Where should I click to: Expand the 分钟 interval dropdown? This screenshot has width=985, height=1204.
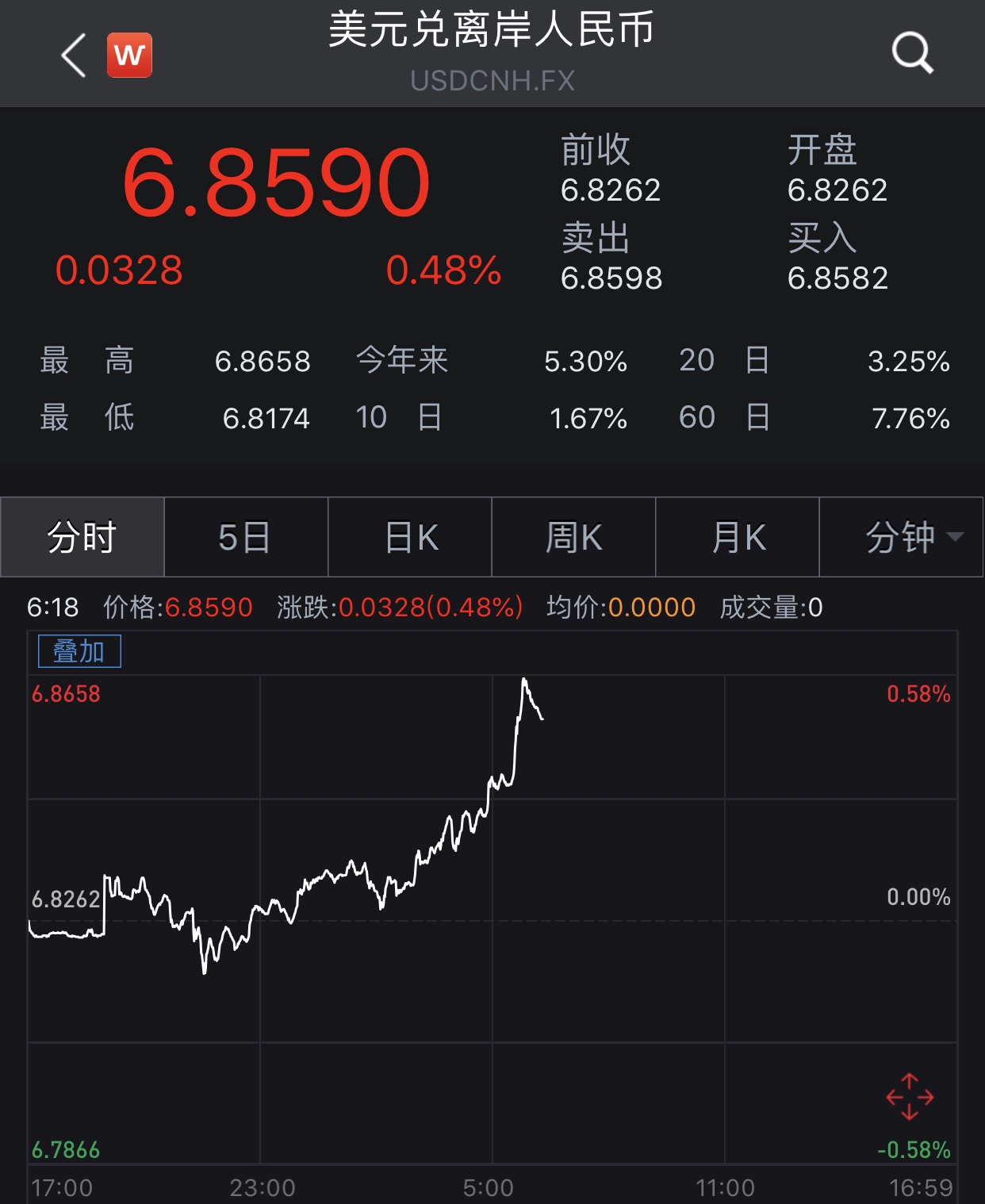(x=902, y=537)
